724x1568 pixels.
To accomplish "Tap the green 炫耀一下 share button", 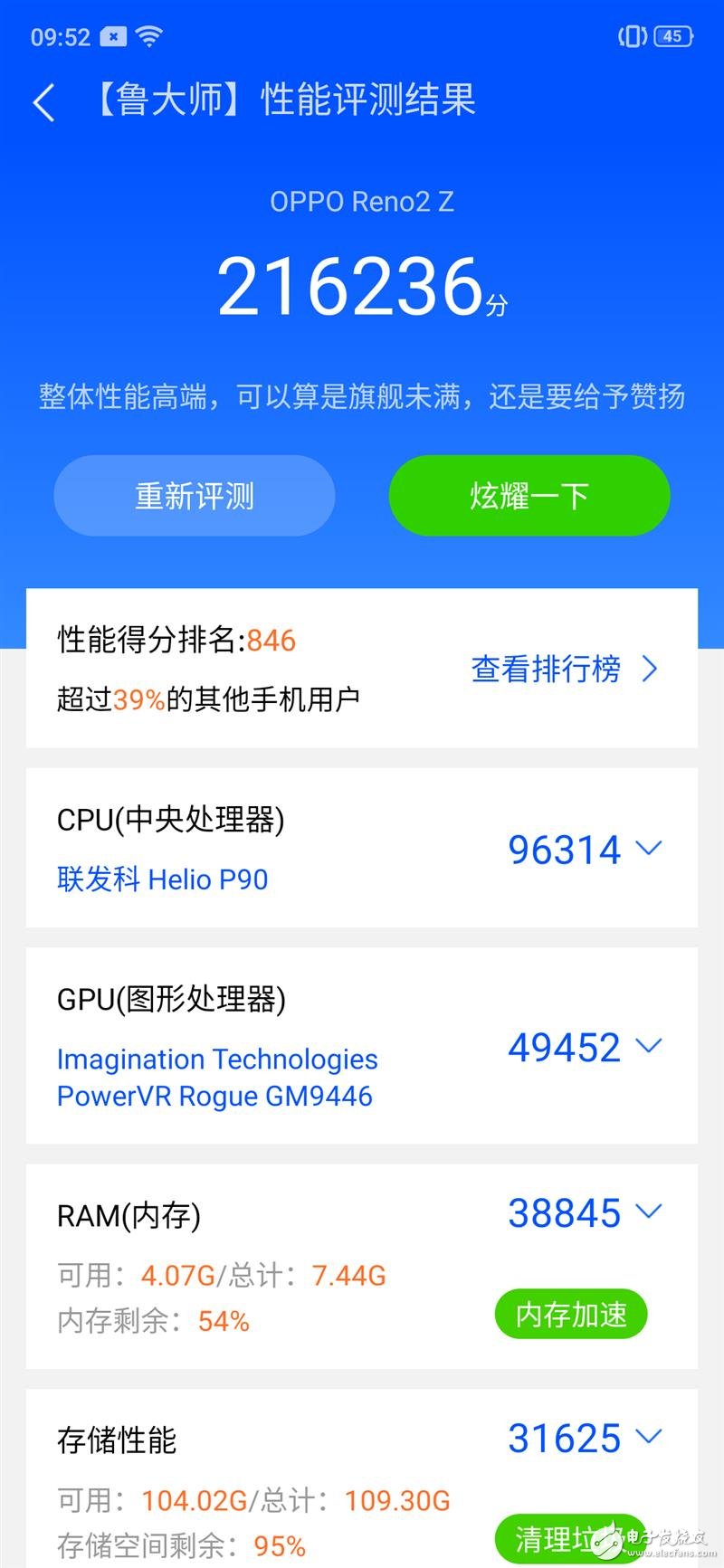I will 529,496.
